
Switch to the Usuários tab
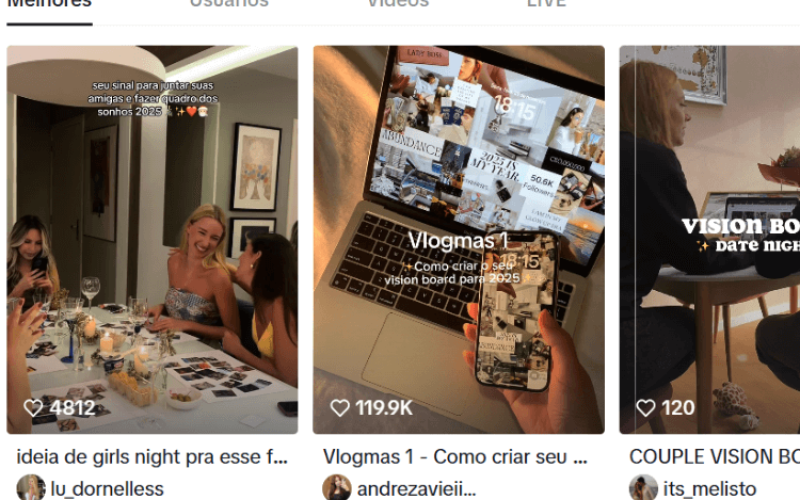(x=229, y=4)
